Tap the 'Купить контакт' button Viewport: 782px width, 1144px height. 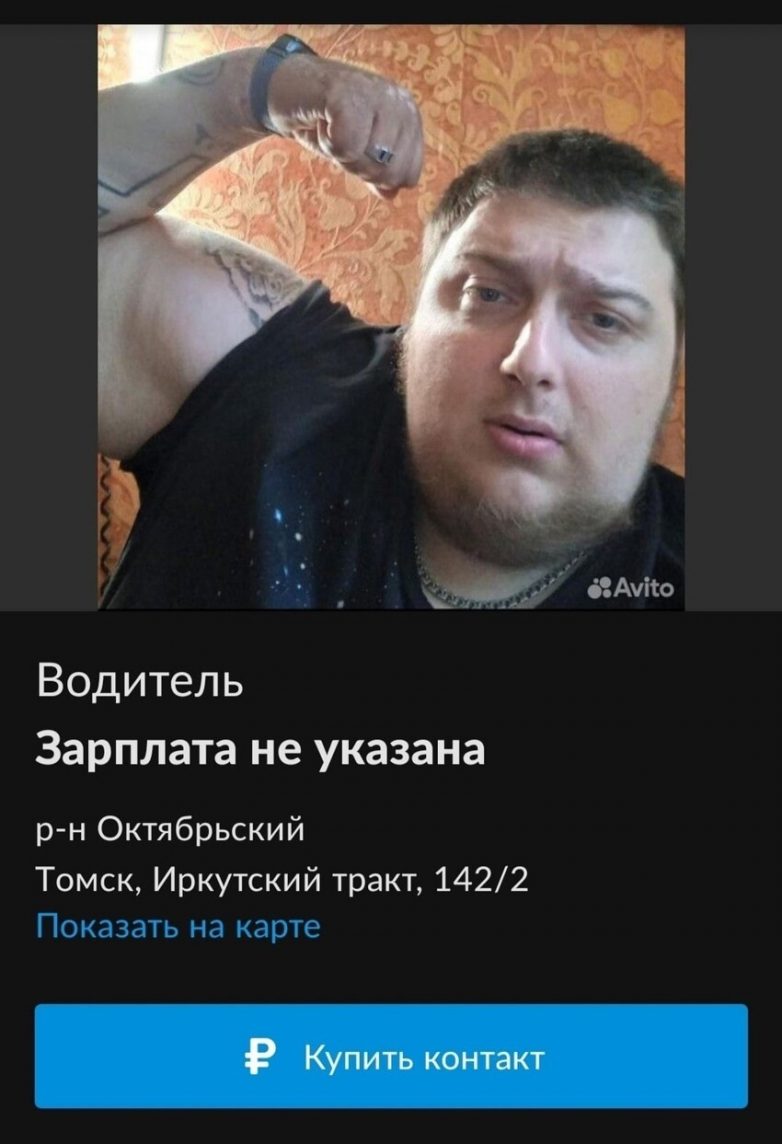[x=391, y=1056]
